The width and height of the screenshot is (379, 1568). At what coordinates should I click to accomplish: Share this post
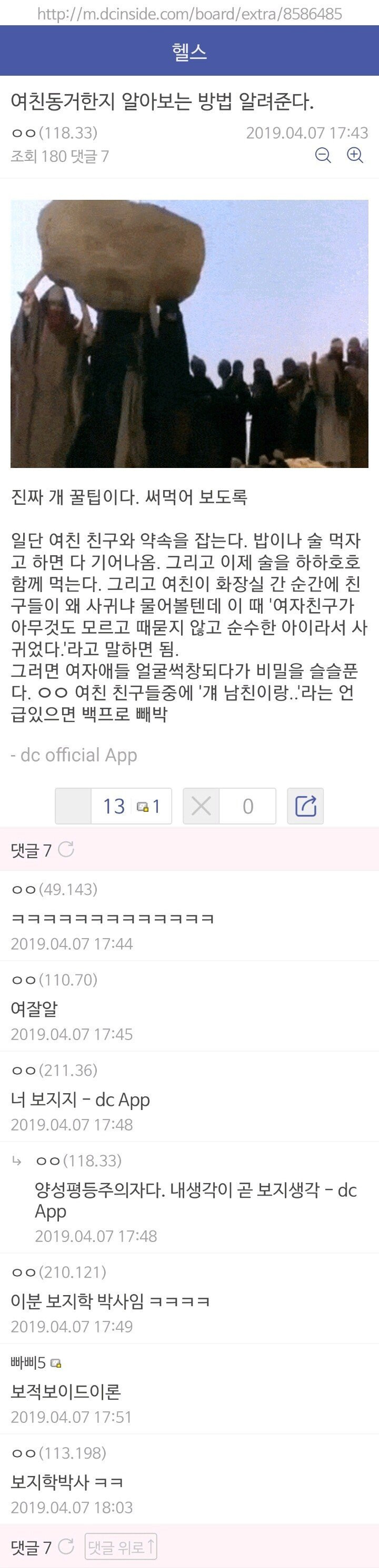click(305, 806)
